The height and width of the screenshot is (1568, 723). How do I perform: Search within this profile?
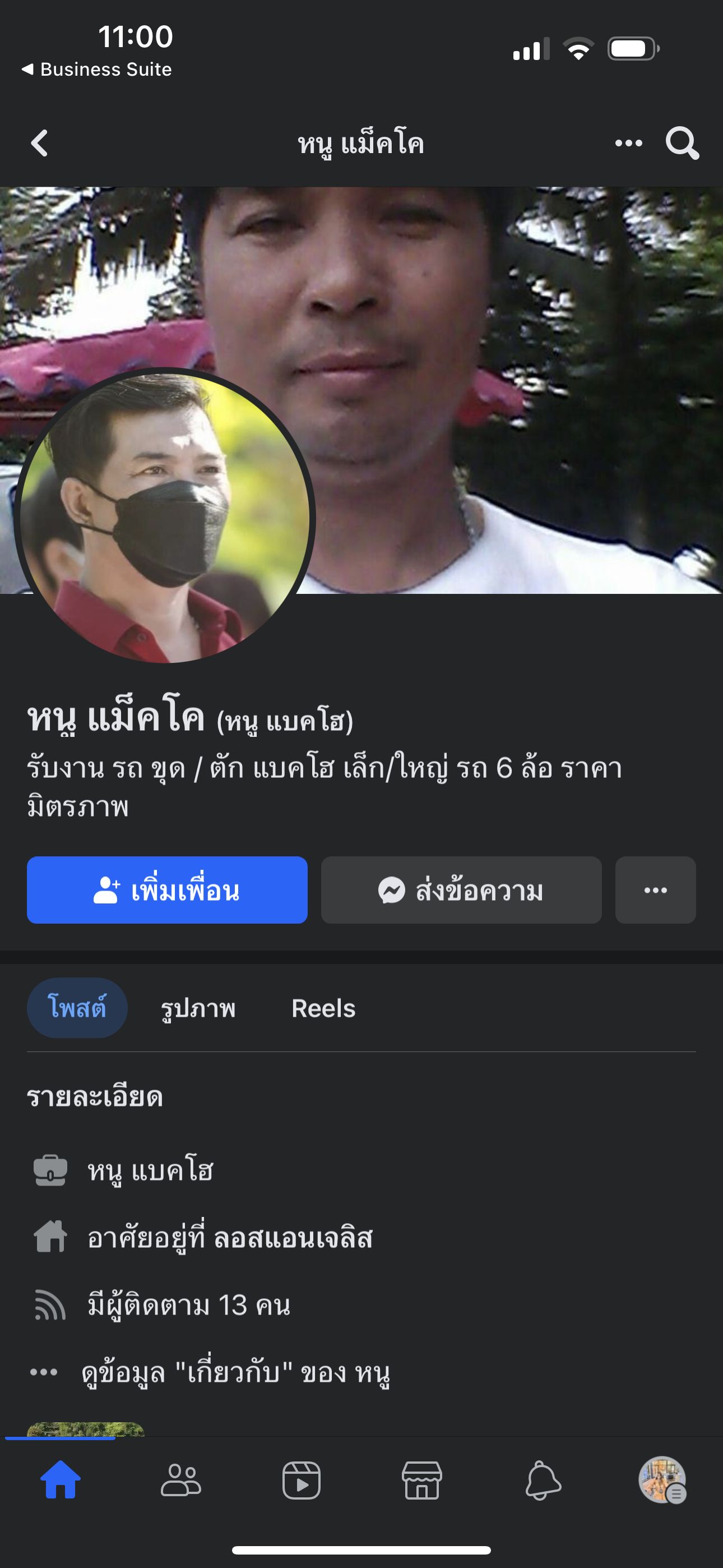(x=682, y=144)
